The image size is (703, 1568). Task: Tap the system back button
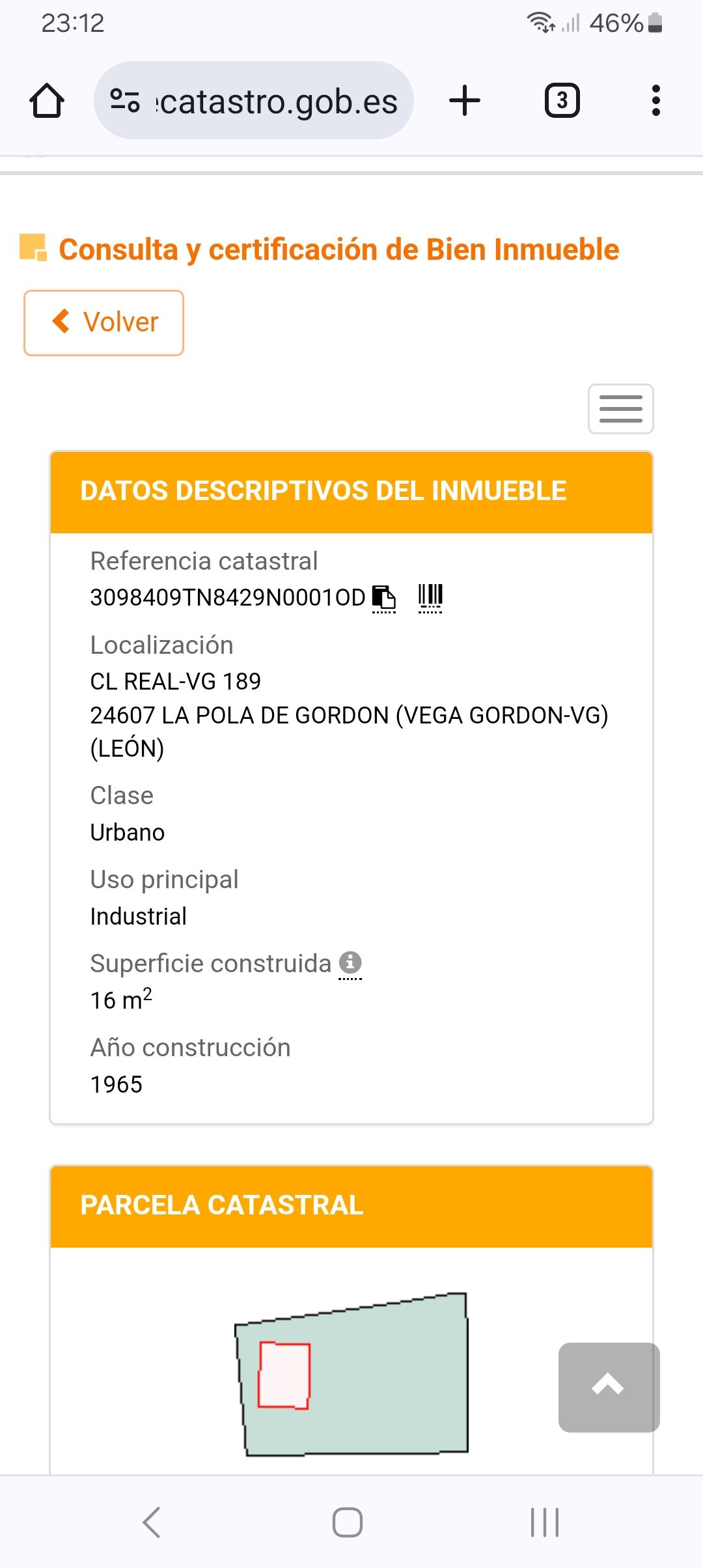point(152,1522)
